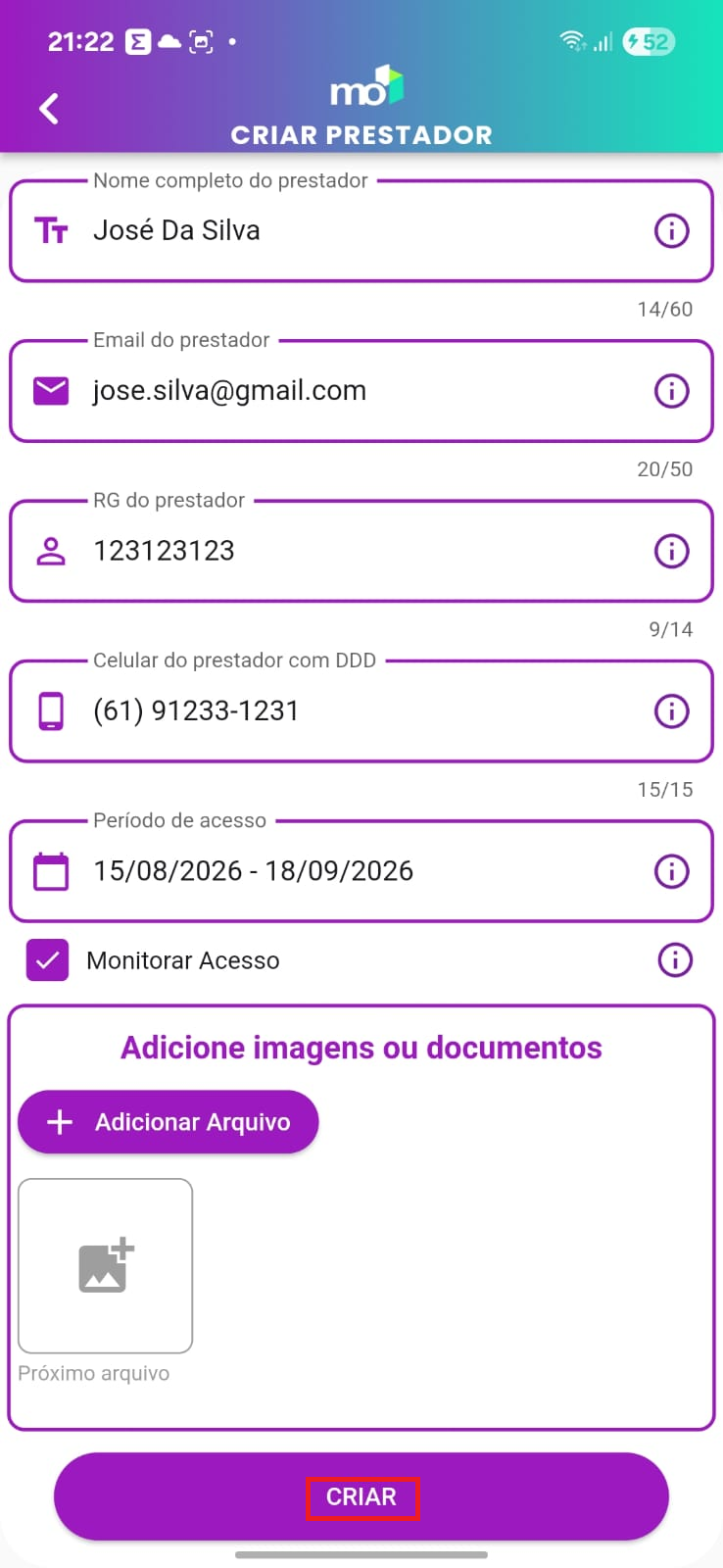
Task: Click the text field icon beside the prestador name
Action: tap(50, 230)
